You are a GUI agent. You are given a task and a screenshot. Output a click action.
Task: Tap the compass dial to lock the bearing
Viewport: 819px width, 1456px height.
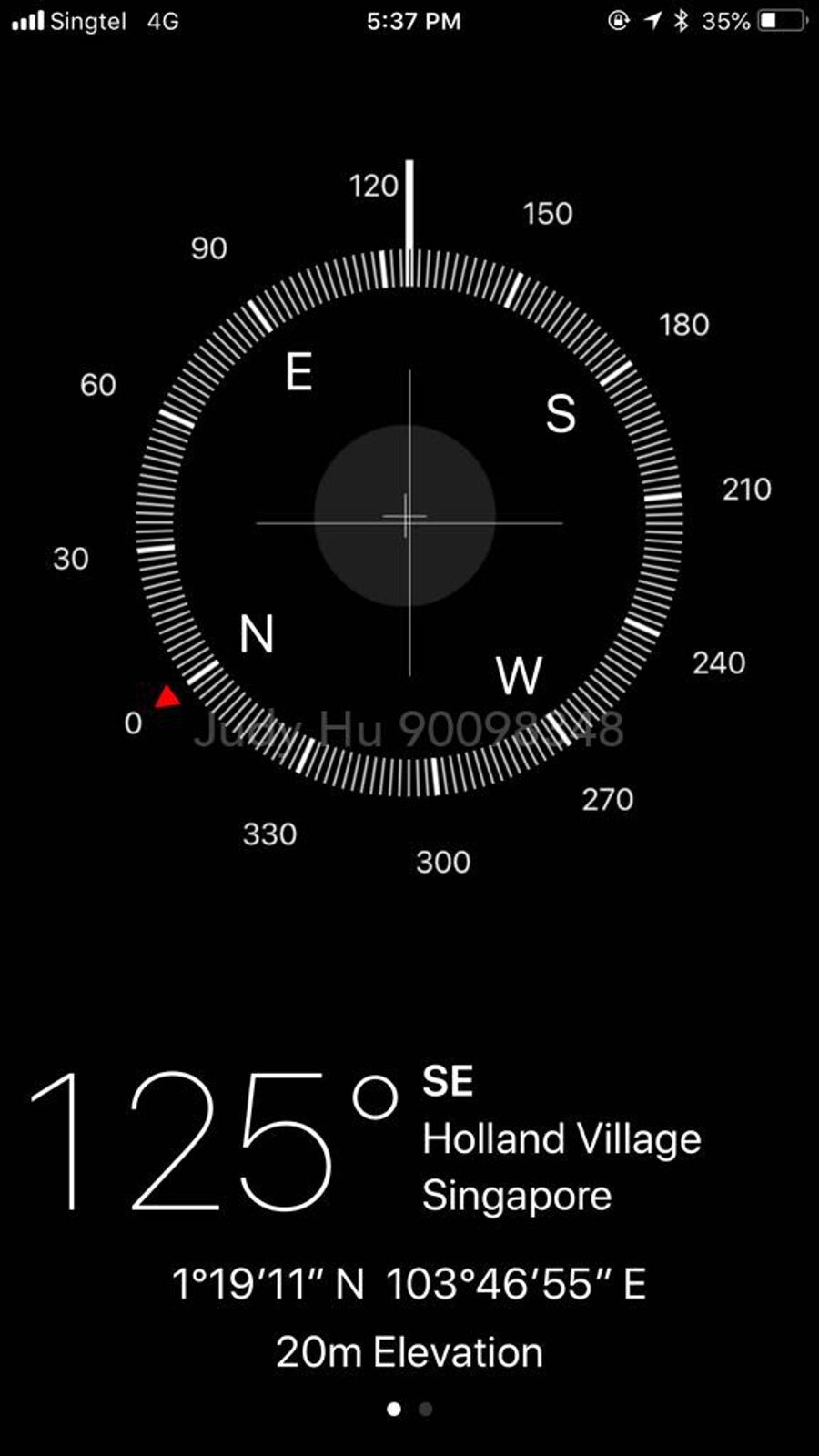coord(409,521)
